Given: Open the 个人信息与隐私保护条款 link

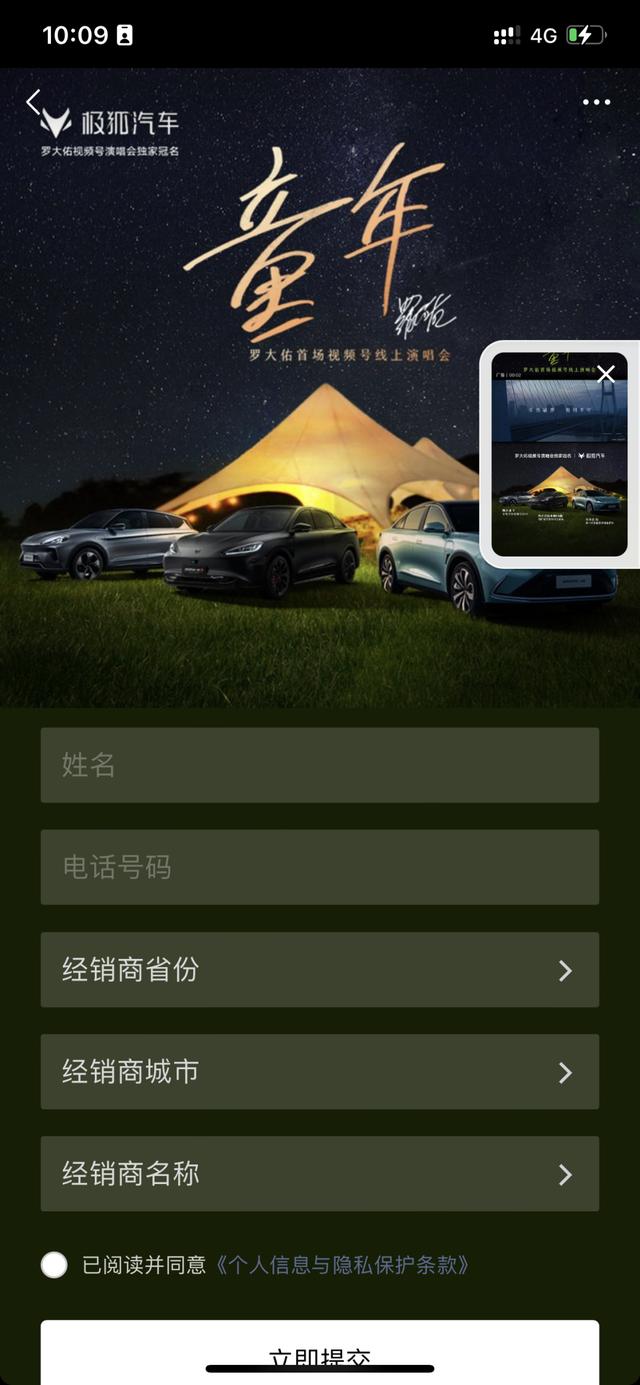Looking at the screenshot, I should (342, 1265).
